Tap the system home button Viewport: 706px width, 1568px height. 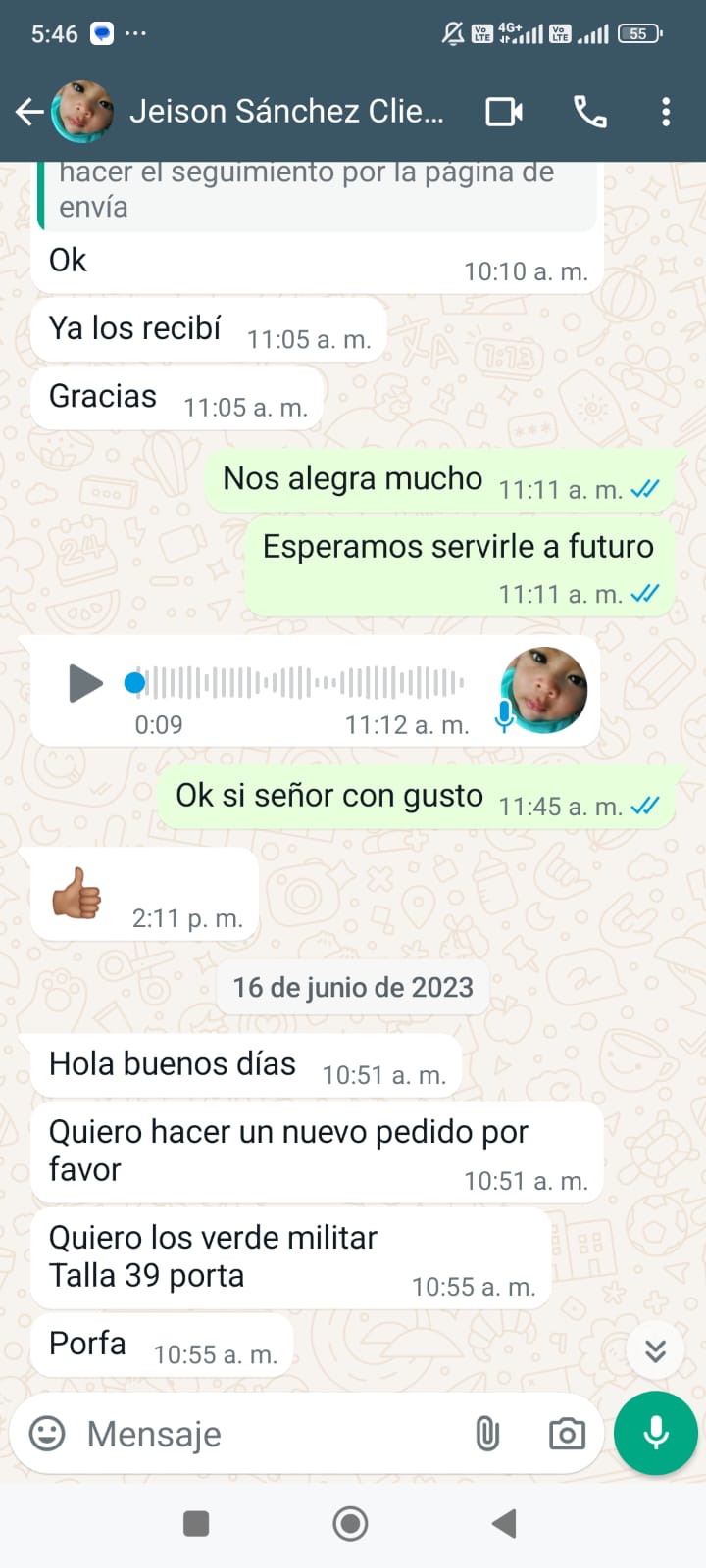[x=350, y=1524]
